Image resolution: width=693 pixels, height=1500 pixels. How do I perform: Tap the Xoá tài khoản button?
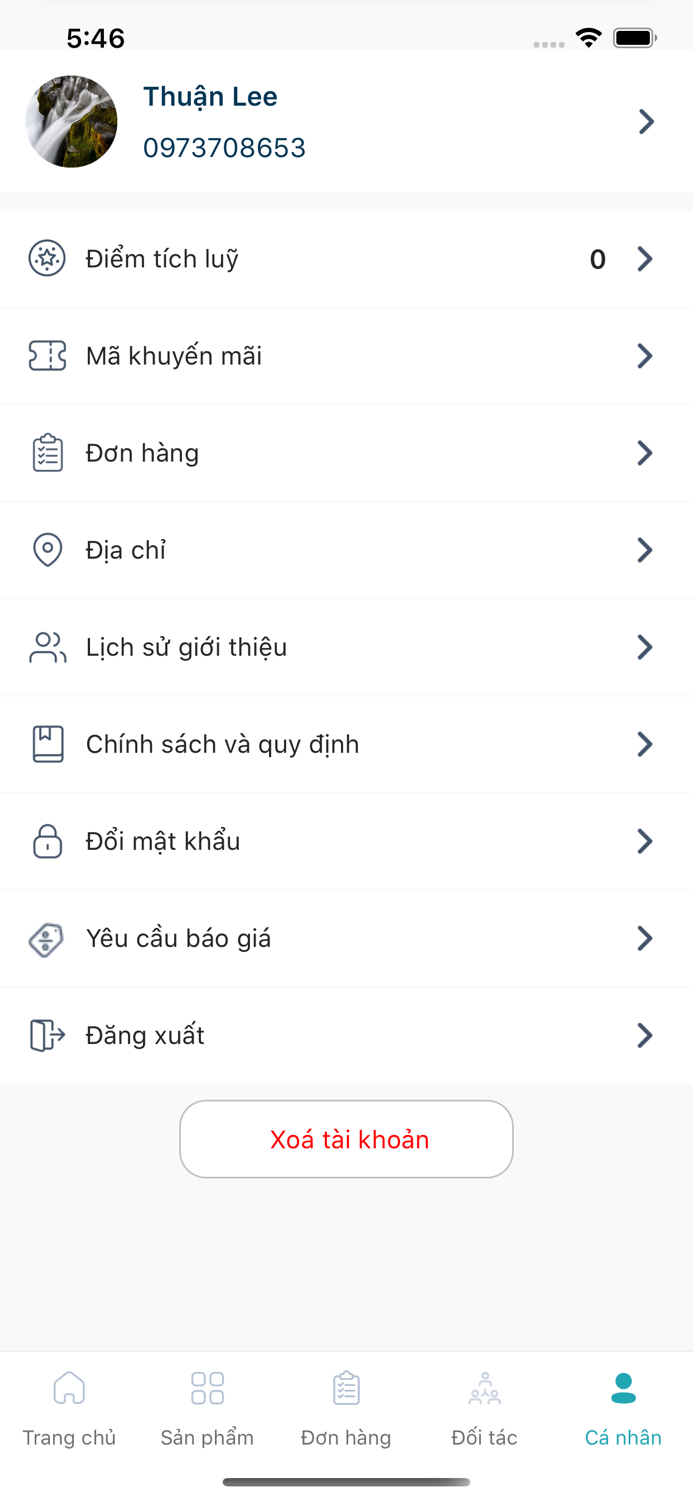(346, 1139)
